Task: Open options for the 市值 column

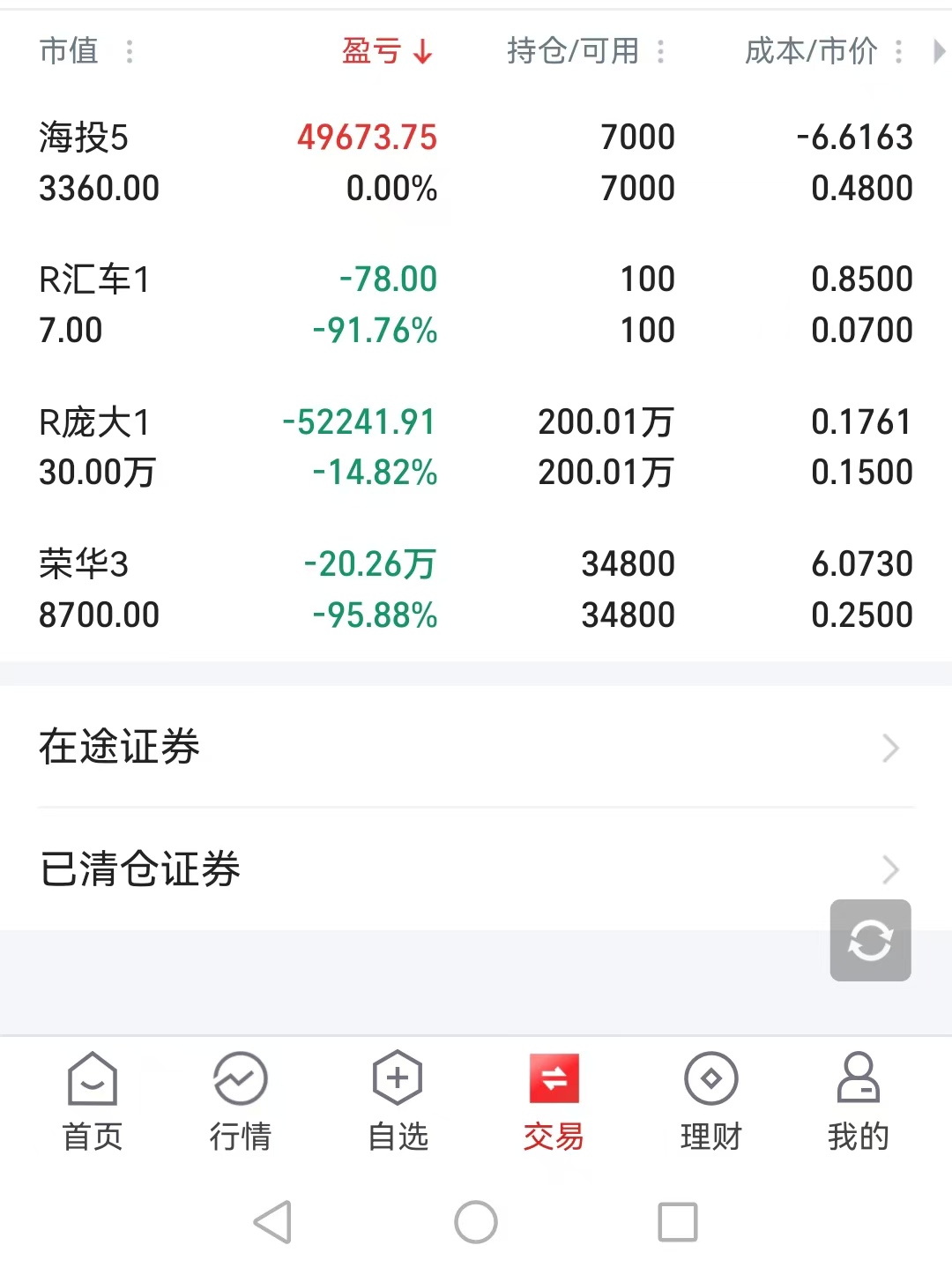Action: (130, 51)
